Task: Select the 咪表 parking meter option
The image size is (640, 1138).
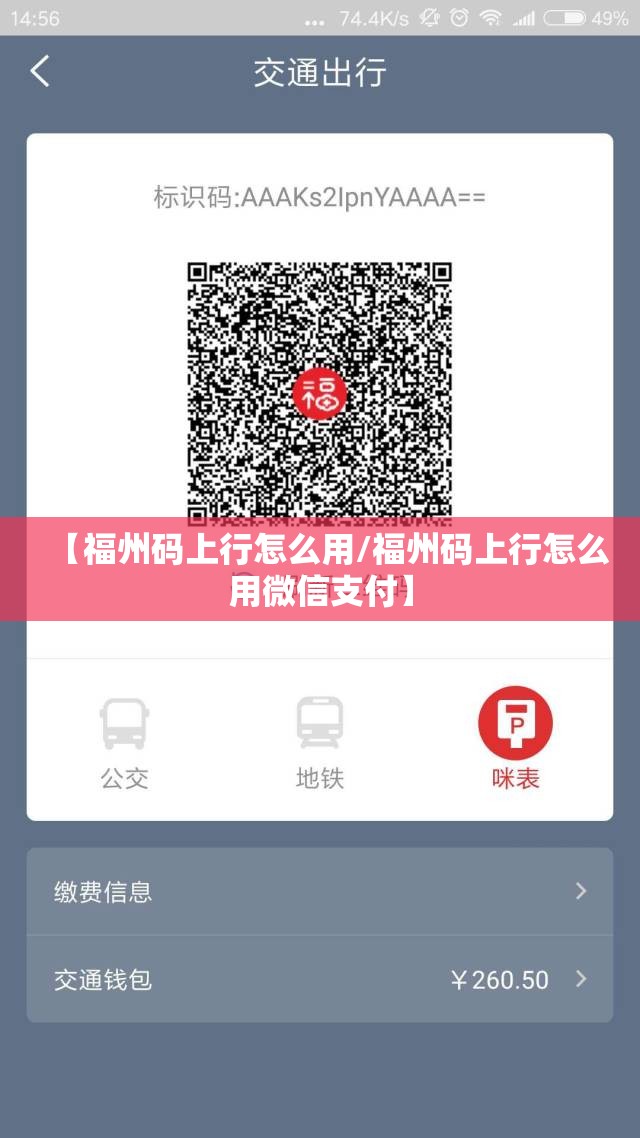Action: click(515, 738)
